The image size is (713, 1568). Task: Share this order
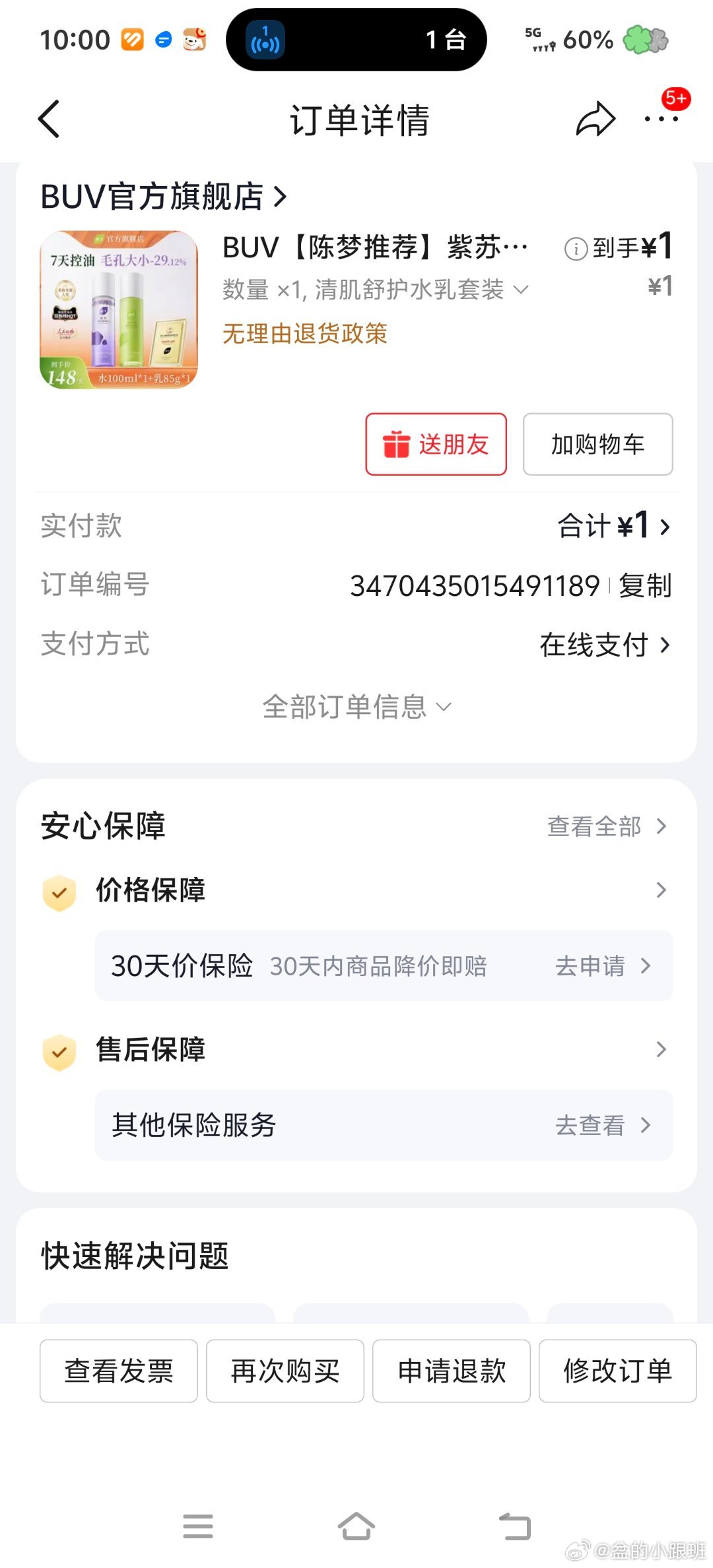(595, 119)
